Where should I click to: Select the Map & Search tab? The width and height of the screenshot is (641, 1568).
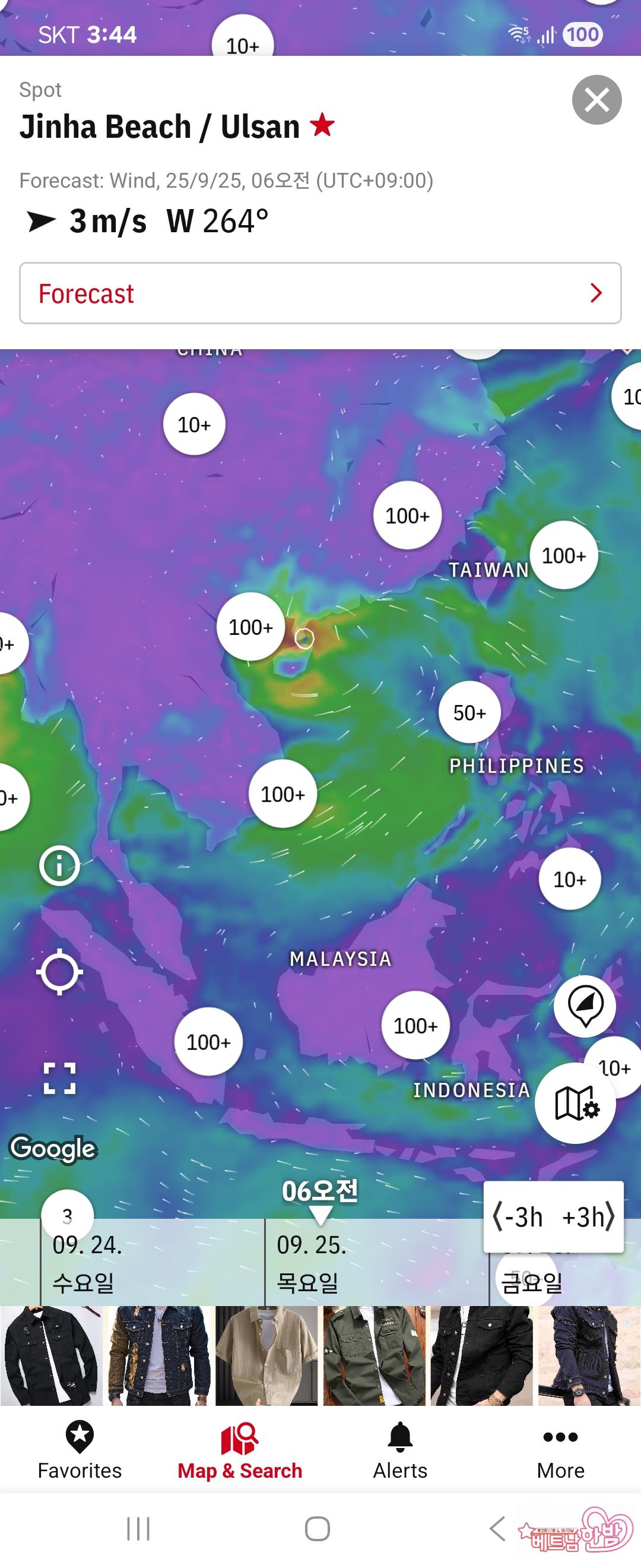[x=240, y=1451]
